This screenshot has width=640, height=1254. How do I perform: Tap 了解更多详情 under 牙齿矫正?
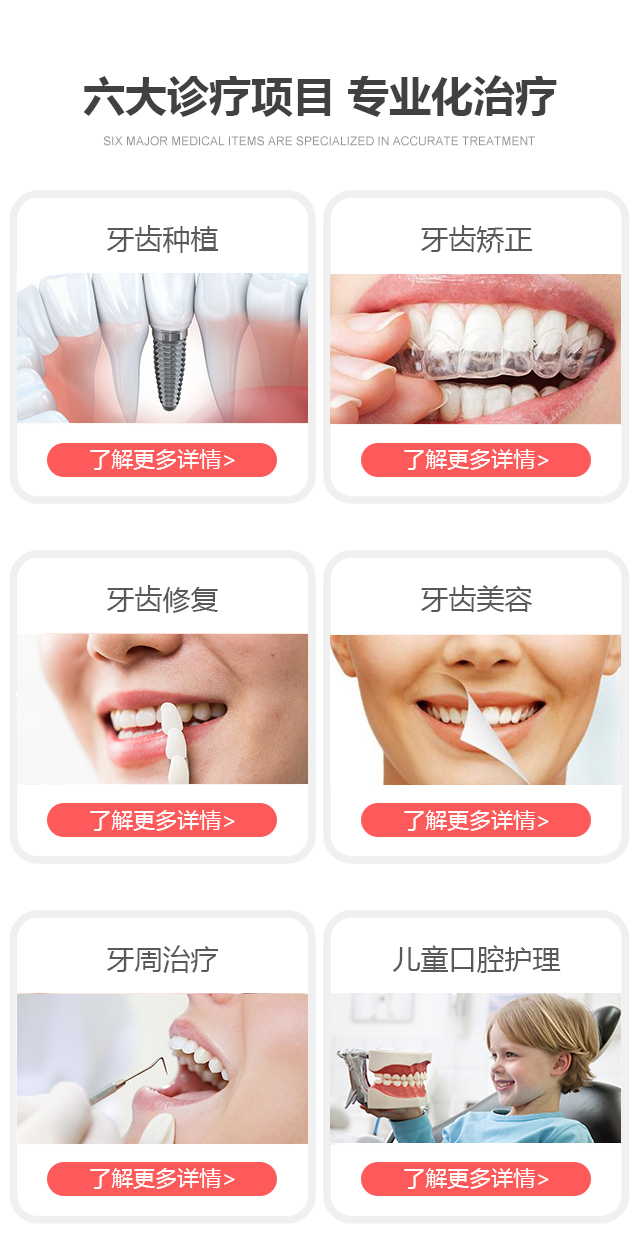(x=476, y=460)
